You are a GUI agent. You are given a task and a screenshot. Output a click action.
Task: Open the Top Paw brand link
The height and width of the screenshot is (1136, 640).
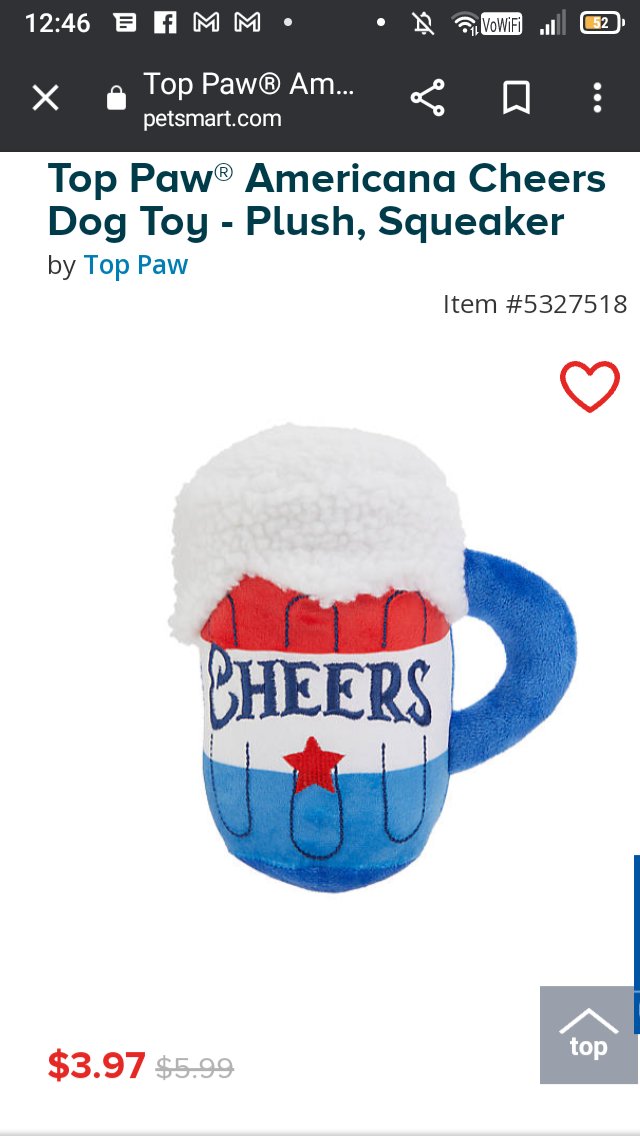pyautogui.click(x=135, y=265)
